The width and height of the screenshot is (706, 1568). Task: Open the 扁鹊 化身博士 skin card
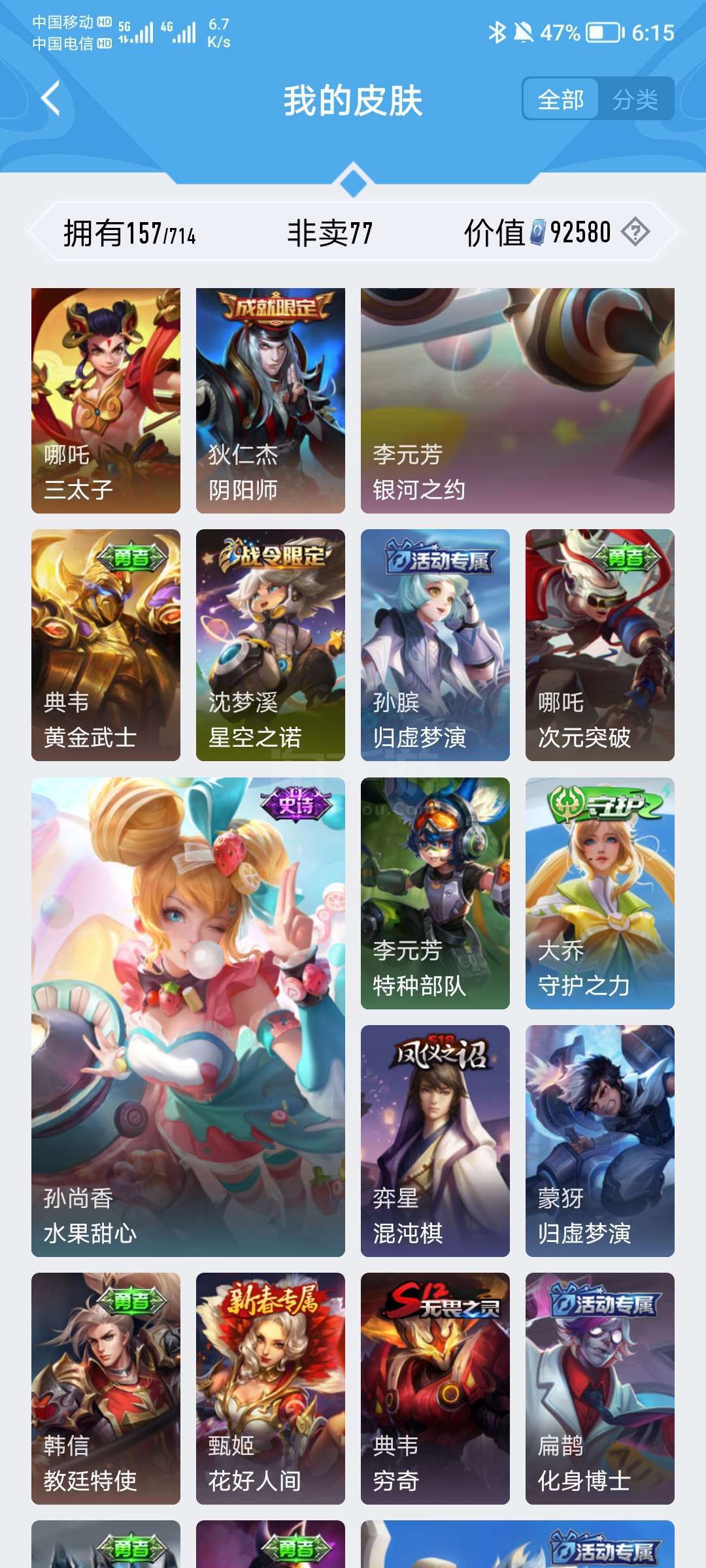(x=600, y=1388)
